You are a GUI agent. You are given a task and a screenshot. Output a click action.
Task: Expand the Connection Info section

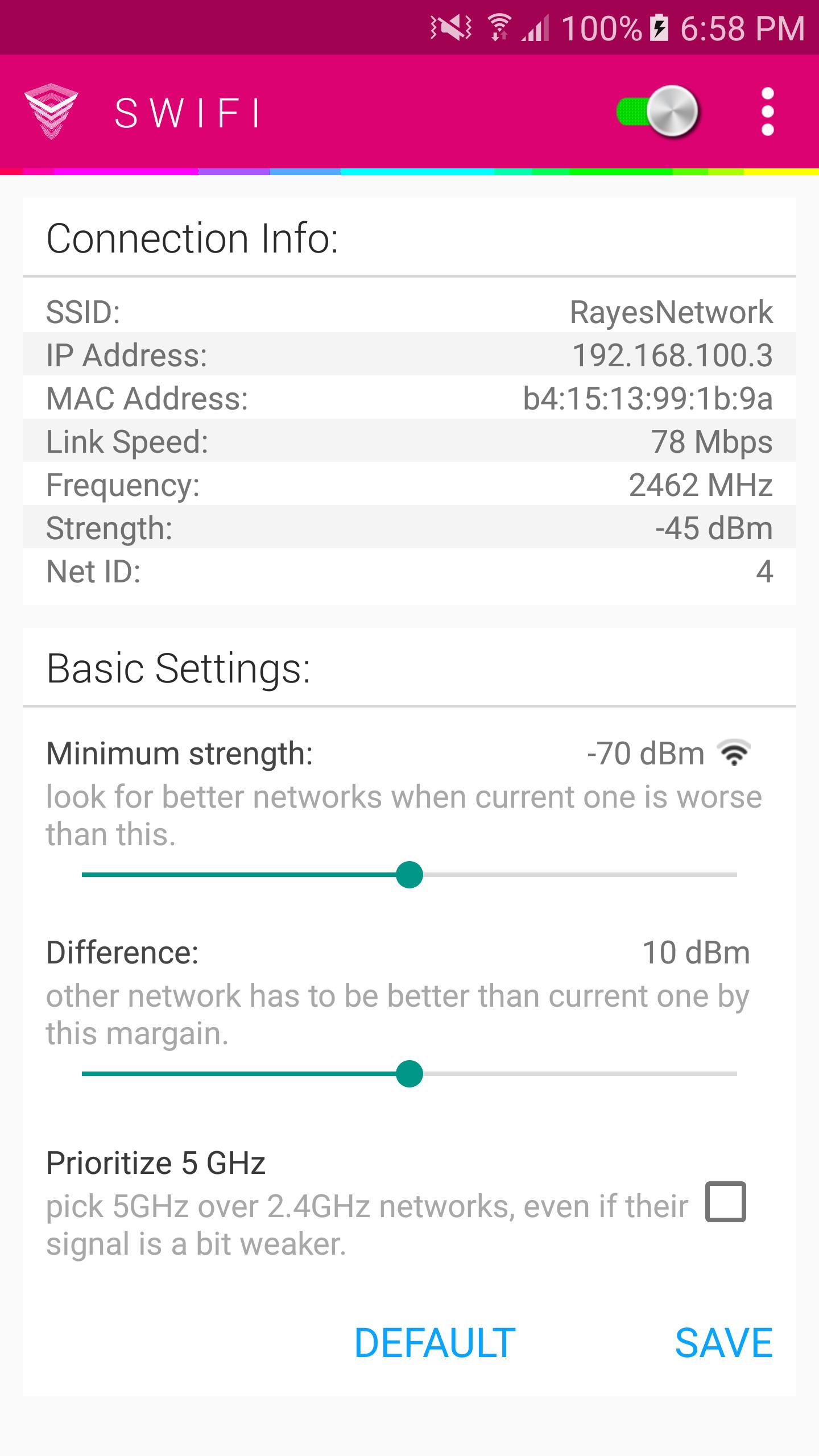click(193, 239)
